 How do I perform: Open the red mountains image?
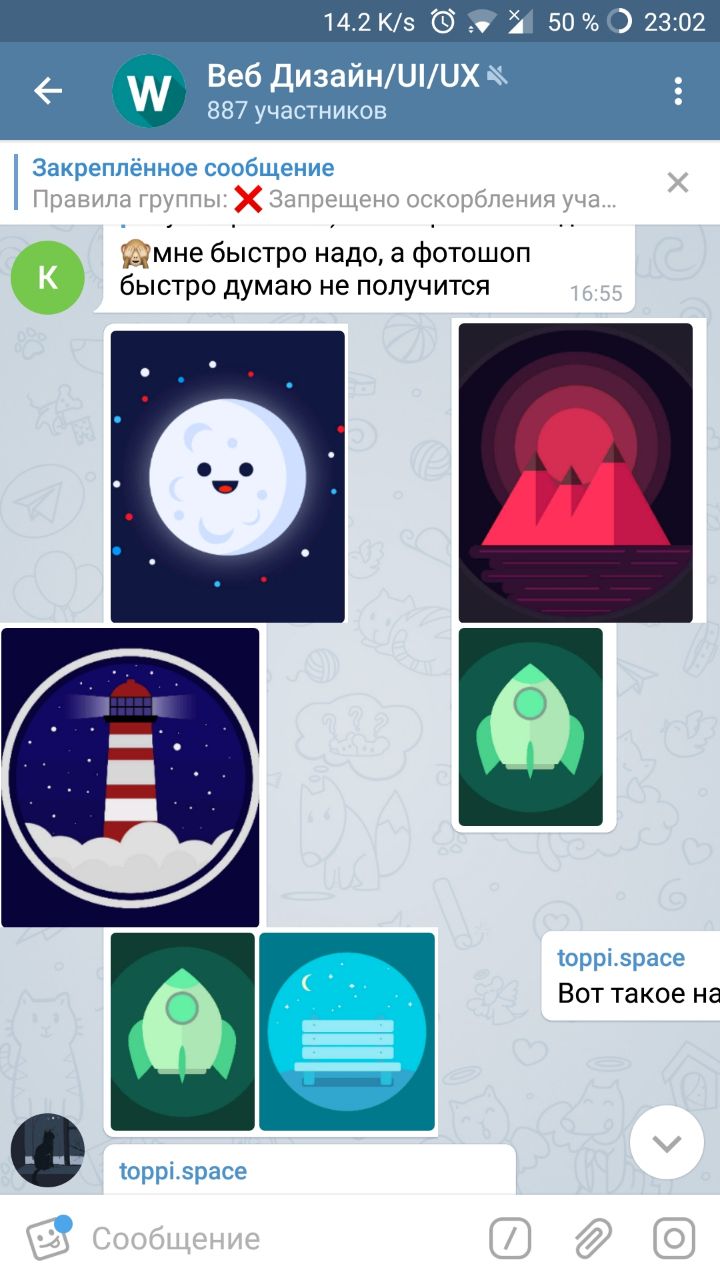pyautogui.click(x=575, y=472)
